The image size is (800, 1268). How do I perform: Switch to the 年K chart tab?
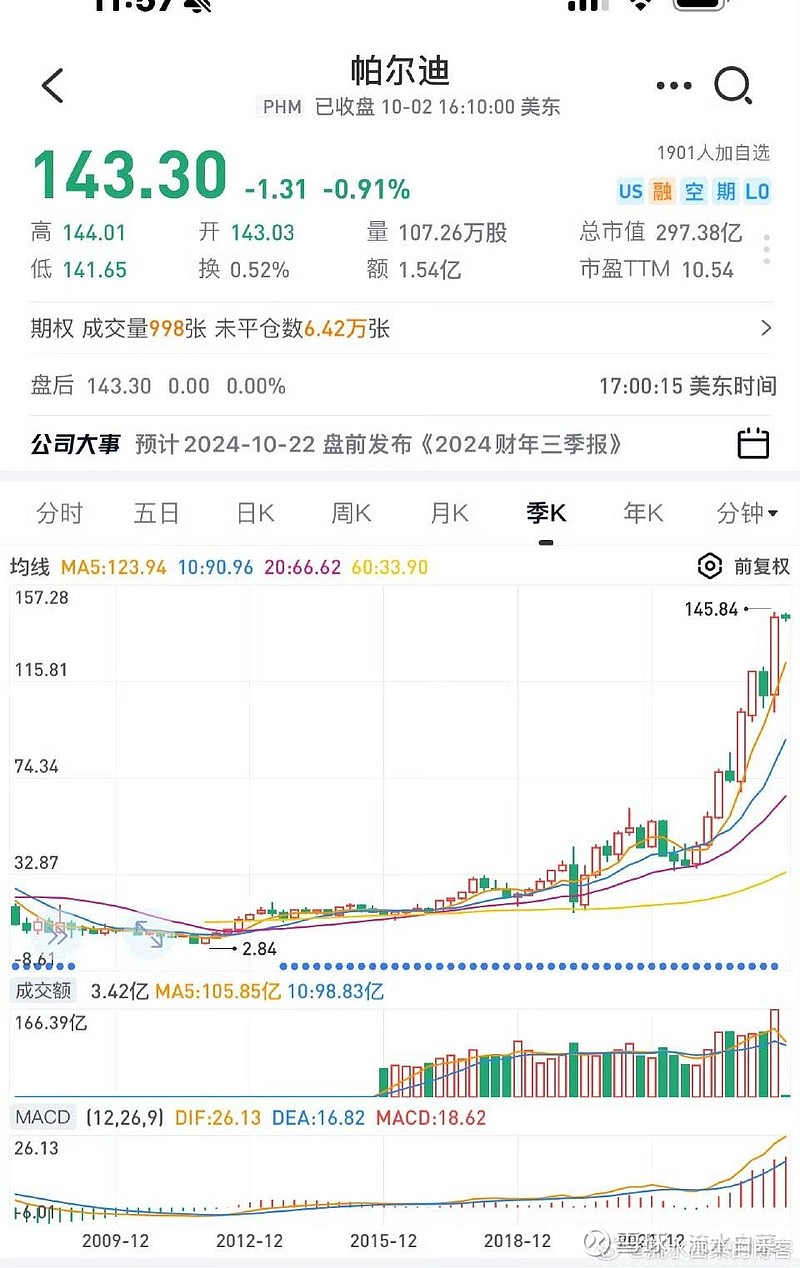pyautogui.click(x=643, y=514)
